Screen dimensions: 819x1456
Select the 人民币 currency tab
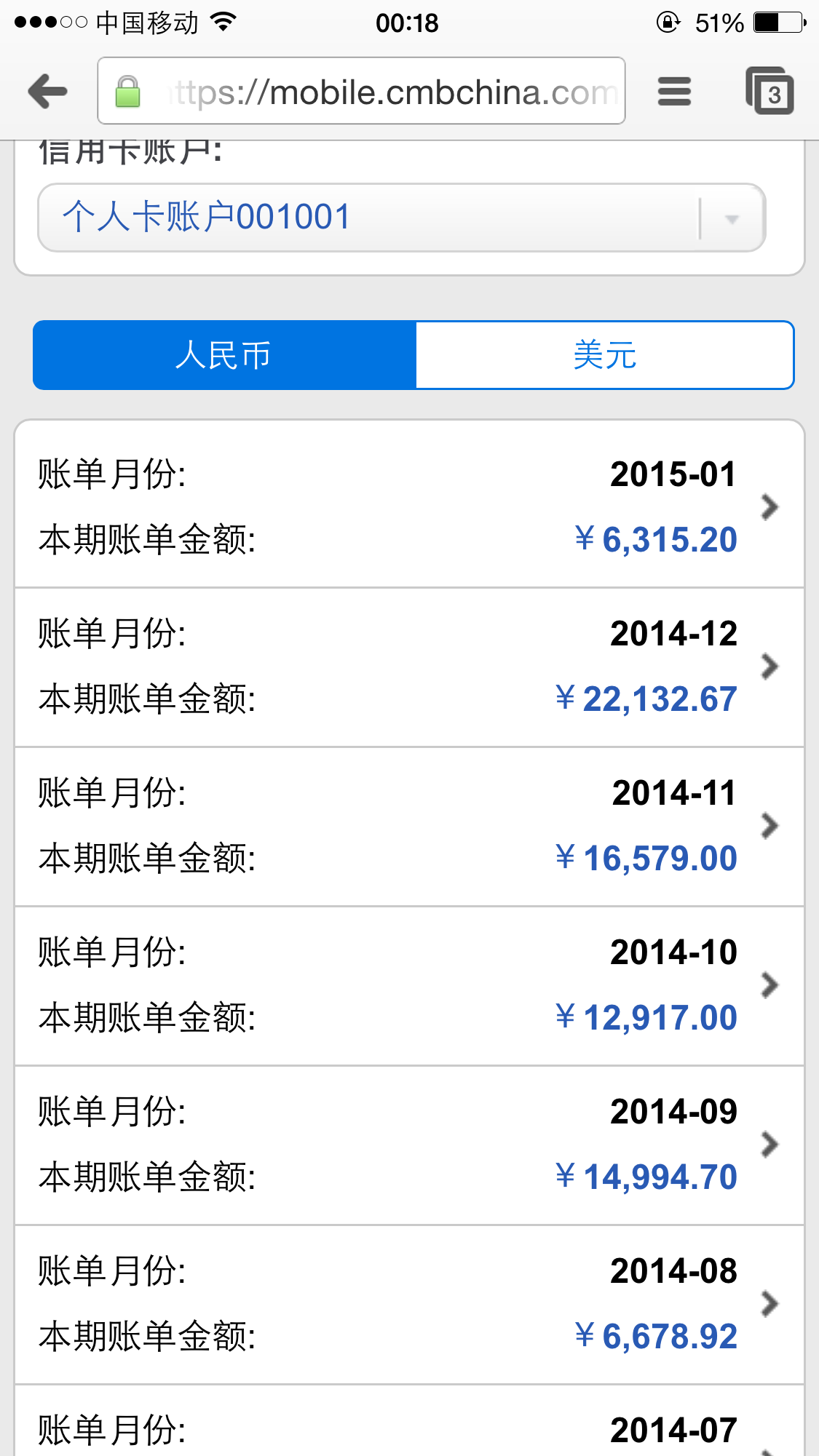tap(224, 355)
